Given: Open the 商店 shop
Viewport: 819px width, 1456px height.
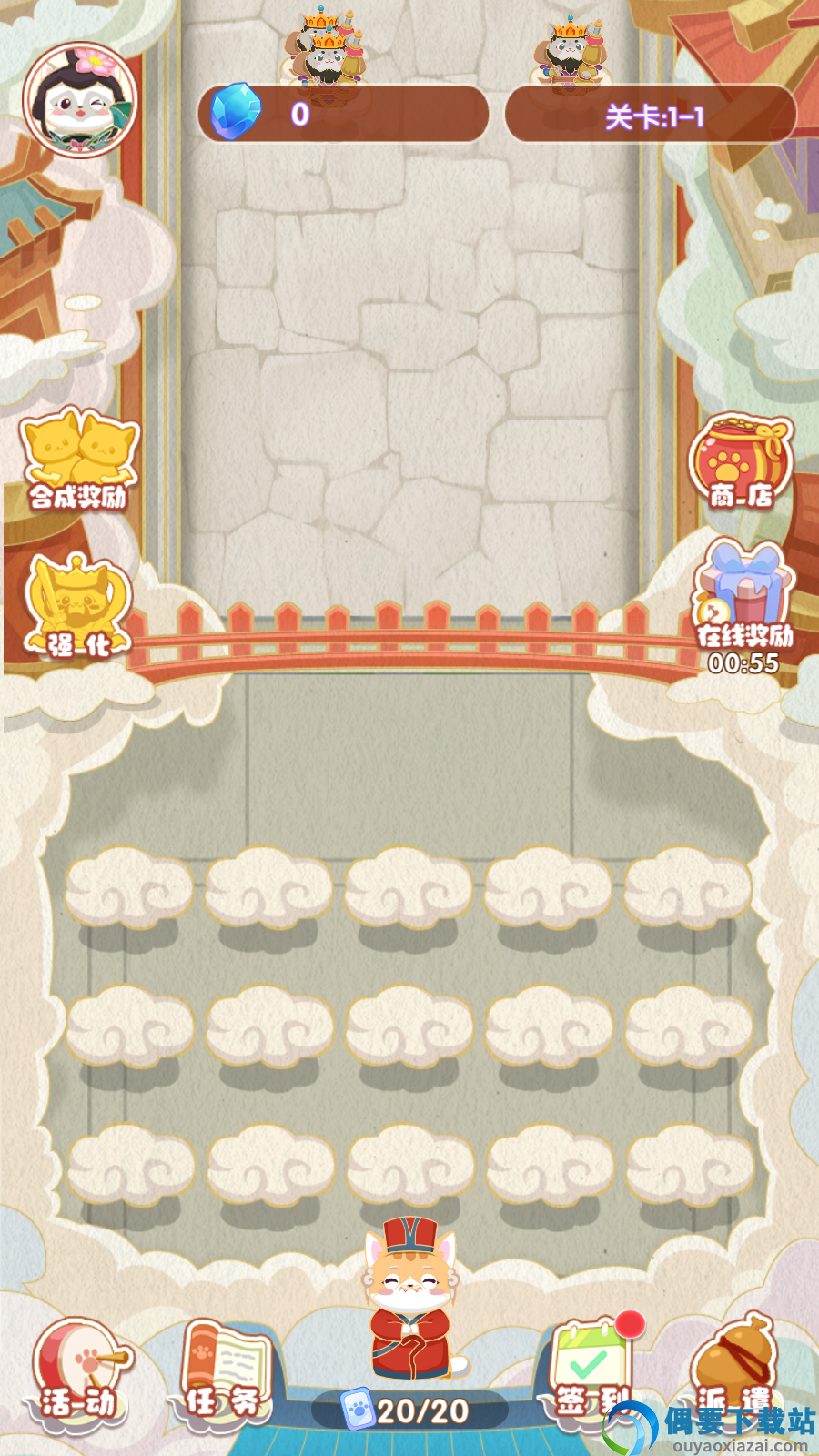Looking at the screenshot, I should pos(741,461).
